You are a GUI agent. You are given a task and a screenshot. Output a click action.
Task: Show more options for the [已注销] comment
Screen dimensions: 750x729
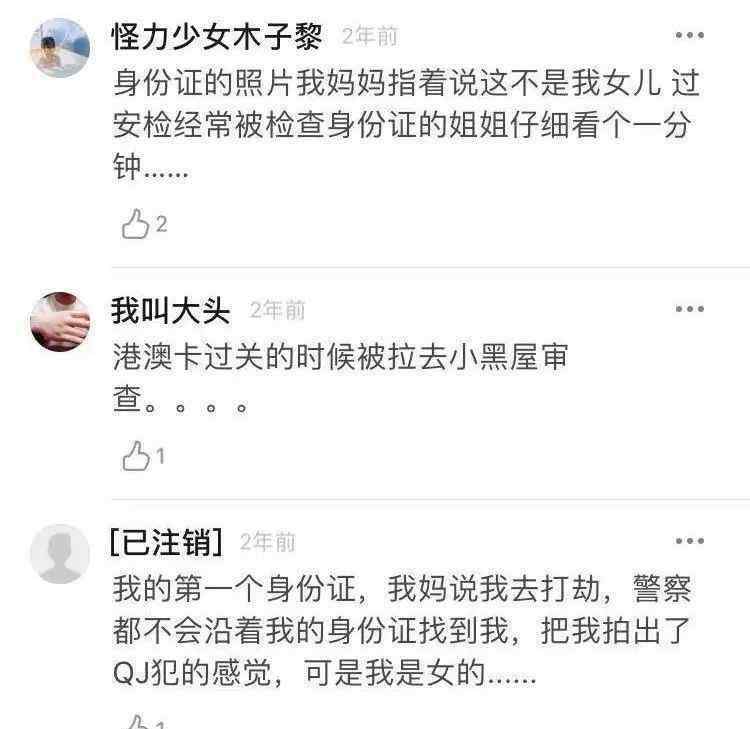[x=689, y=541]
